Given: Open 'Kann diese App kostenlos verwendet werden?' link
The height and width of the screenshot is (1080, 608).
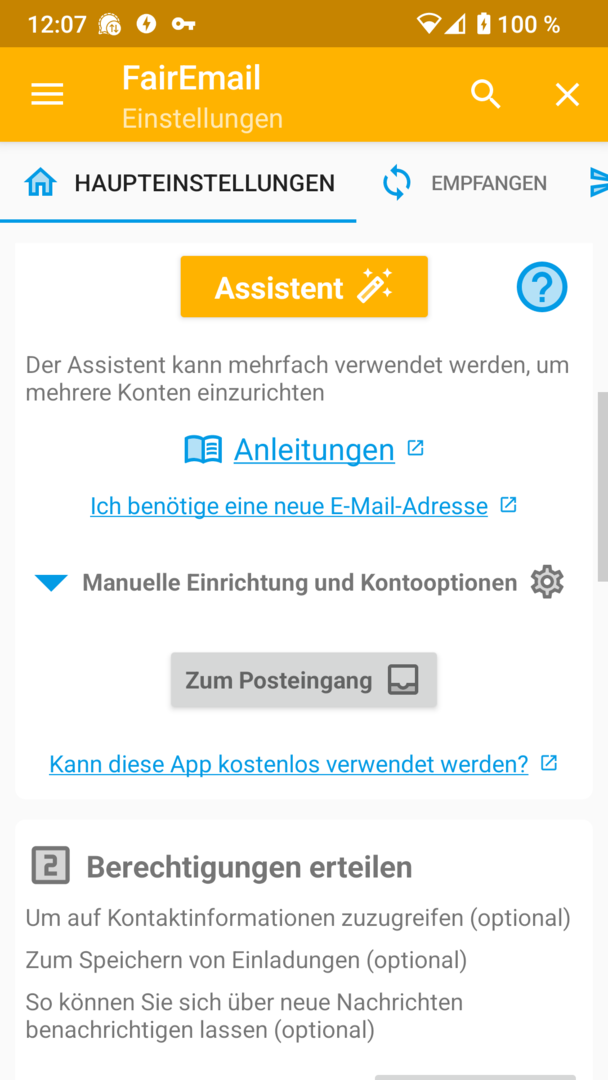Looking at the screenshot, I should click(x=289, y=765).
